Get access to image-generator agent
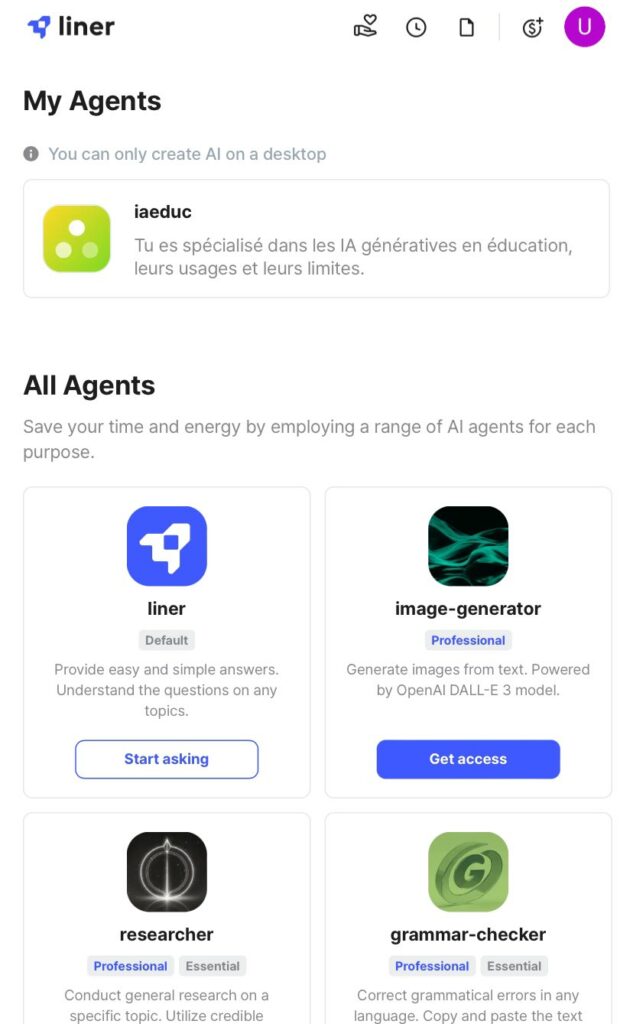The image size is (633, 1024). point(468,759)
